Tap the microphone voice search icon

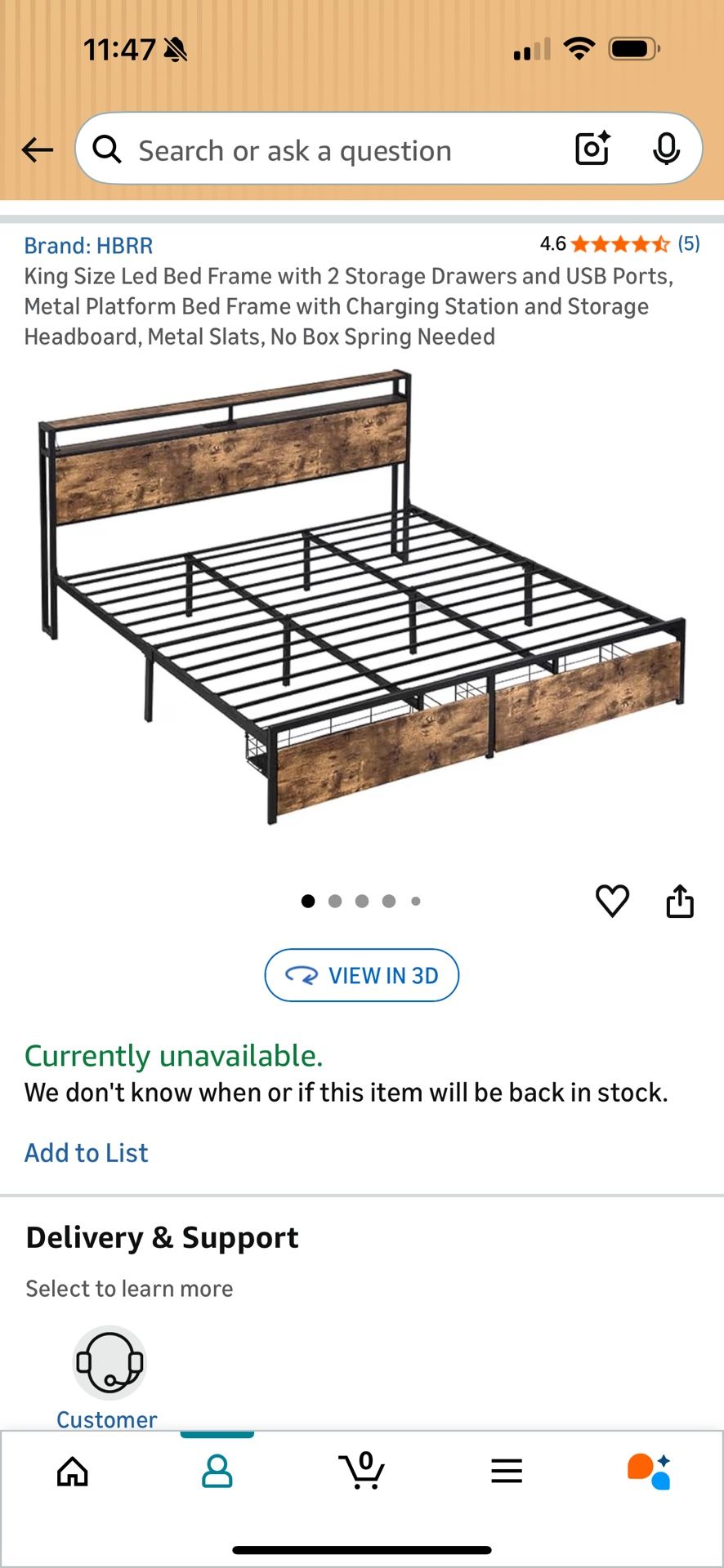(x=667, y=149)
